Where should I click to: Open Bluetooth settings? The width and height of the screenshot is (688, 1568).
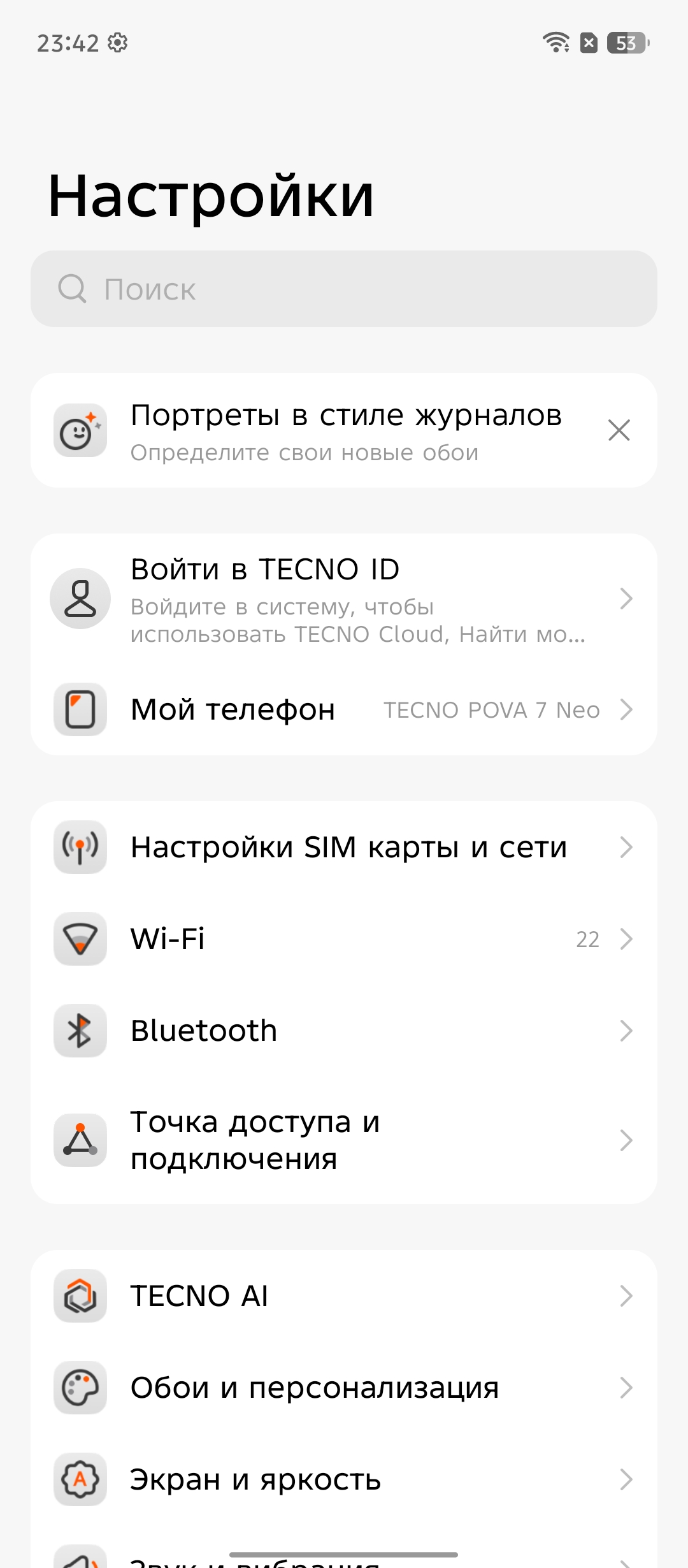click(x=344, y=1031)
